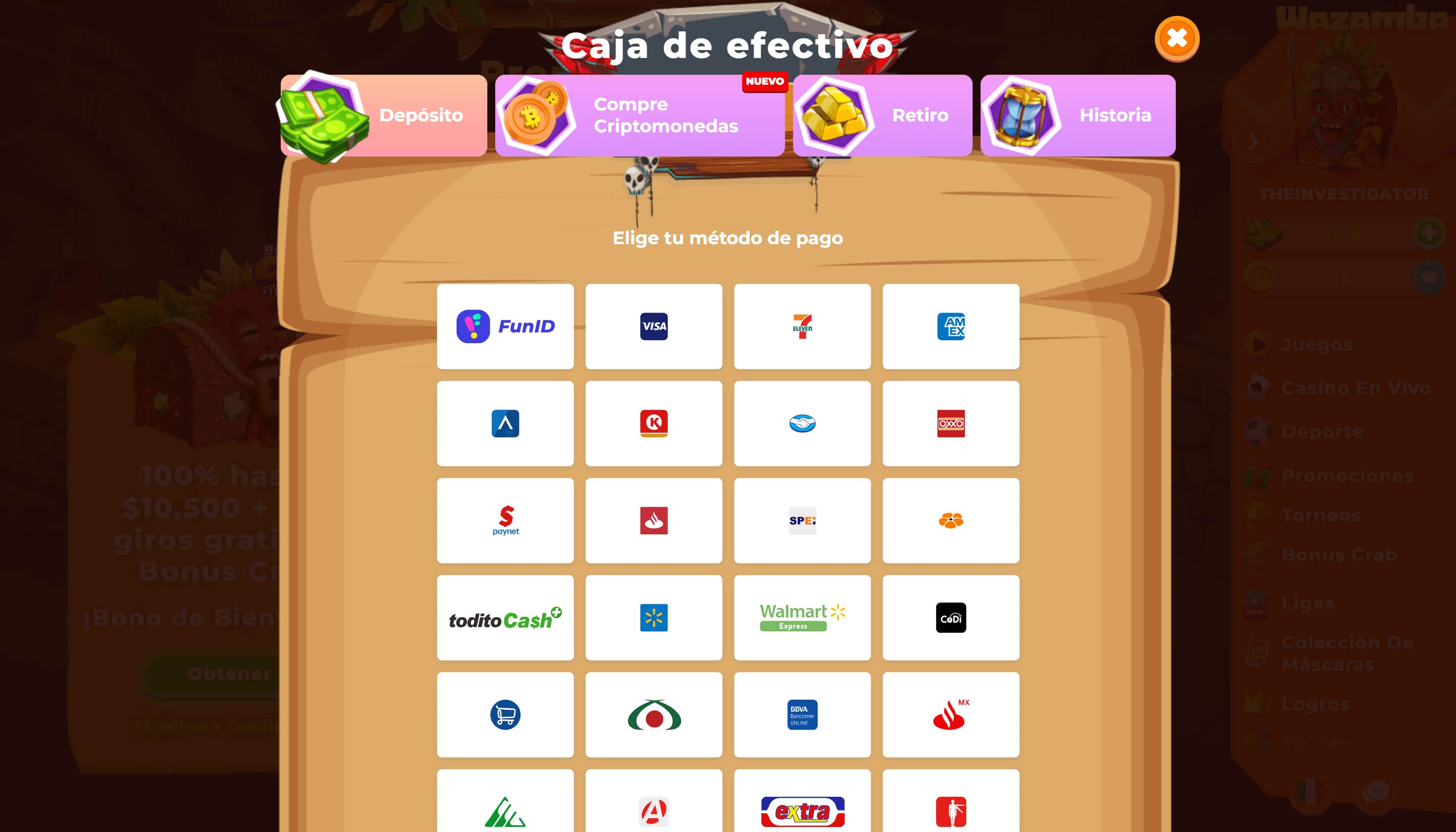This screenshot has width=1456, height=832.
Task: Select todito Cash payment method
Action: click(x=505, y=618)
